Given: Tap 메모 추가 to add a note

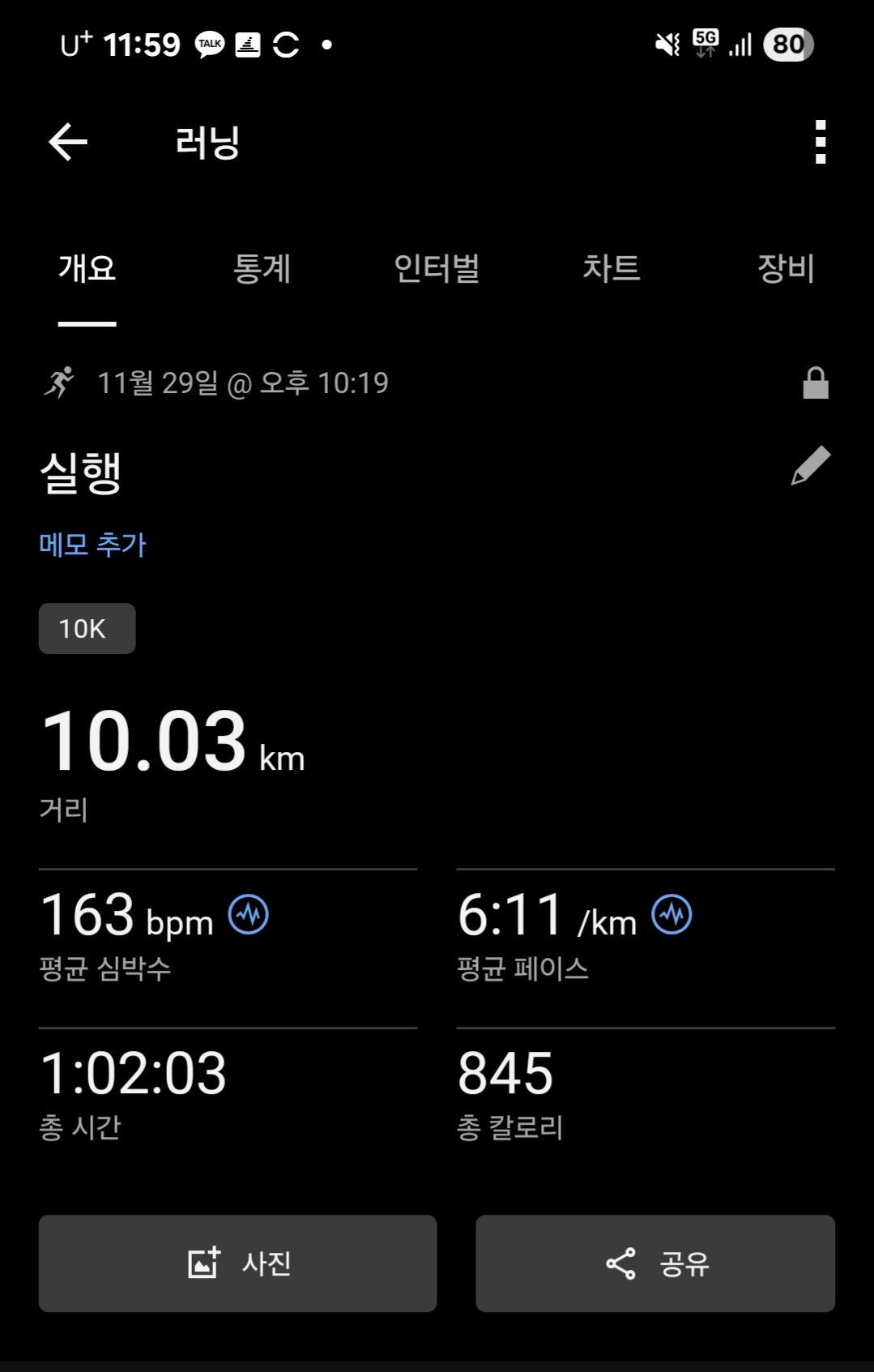Looking at the screenshot, I should pos(93,545).
